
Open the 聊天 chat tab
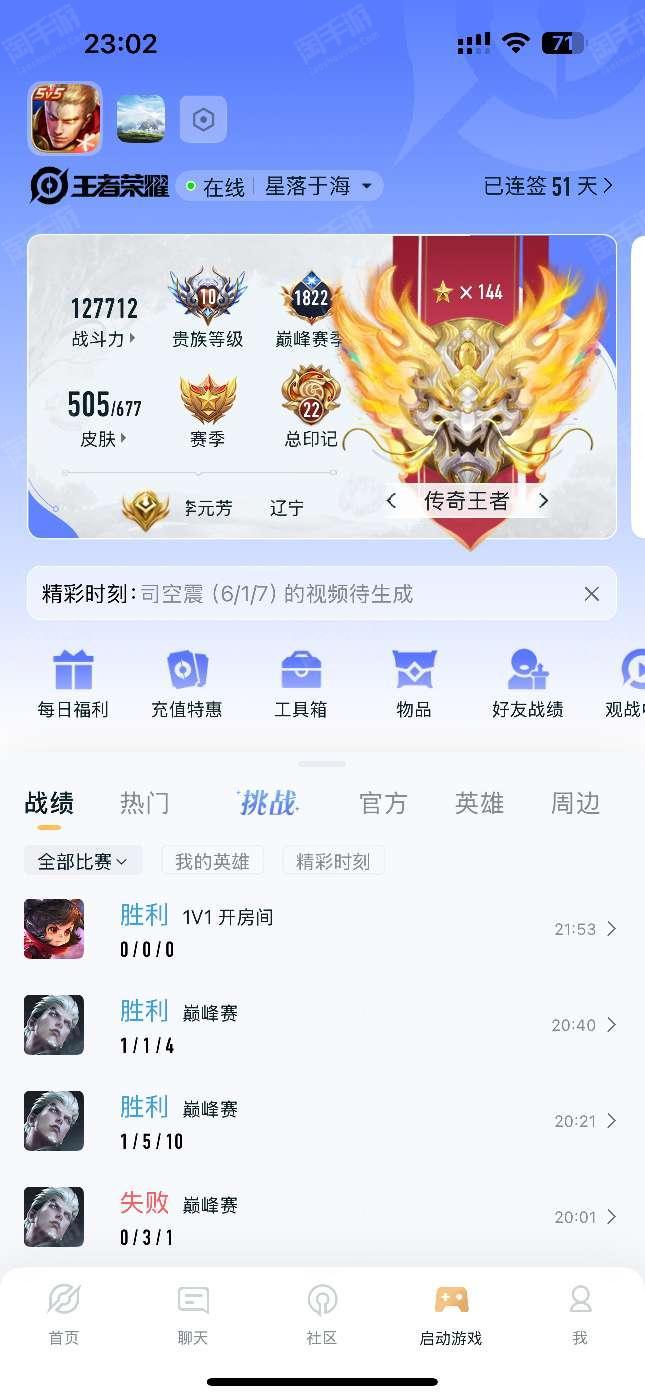pyautogui.click(x=193, y=1315)
